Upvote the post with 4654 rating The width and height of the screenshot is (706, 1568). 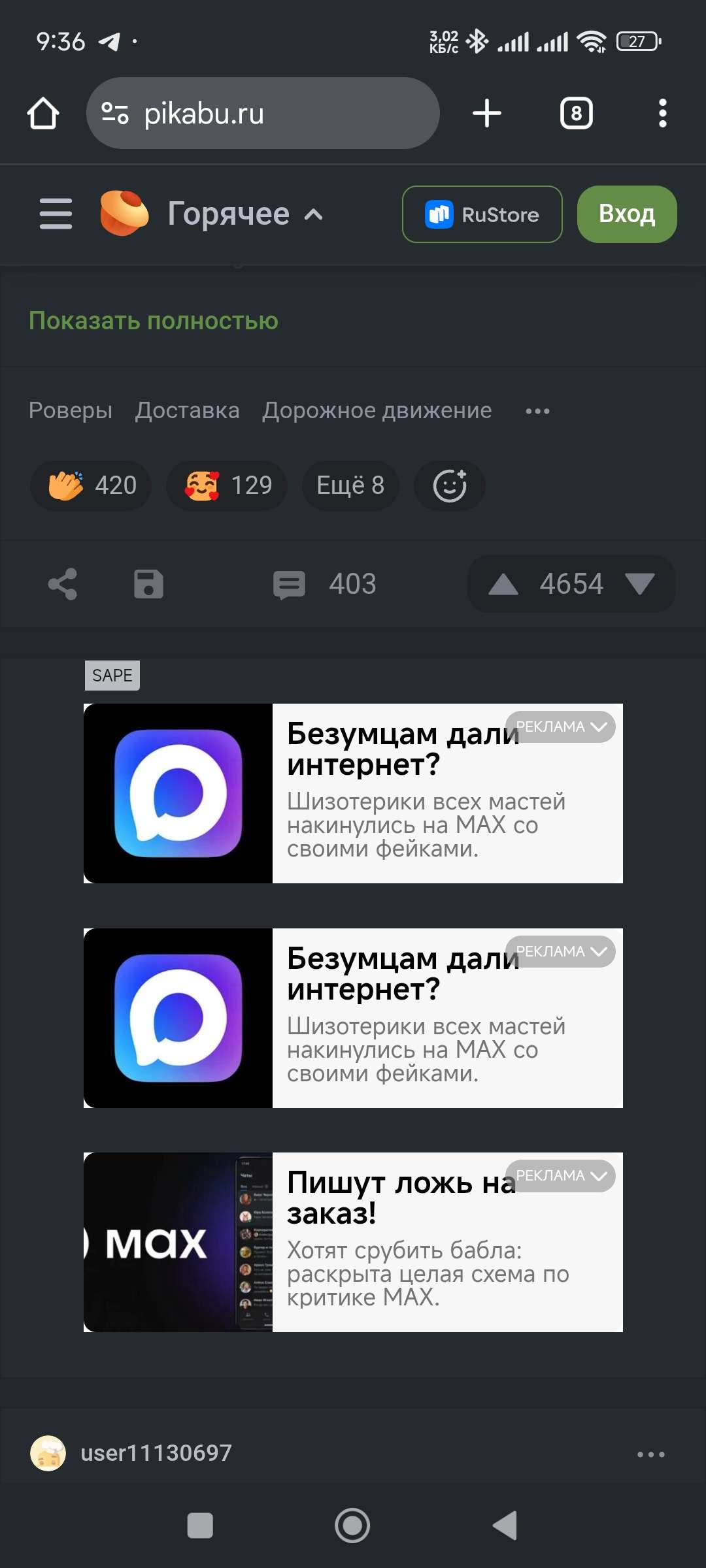[x=503, y=584]
